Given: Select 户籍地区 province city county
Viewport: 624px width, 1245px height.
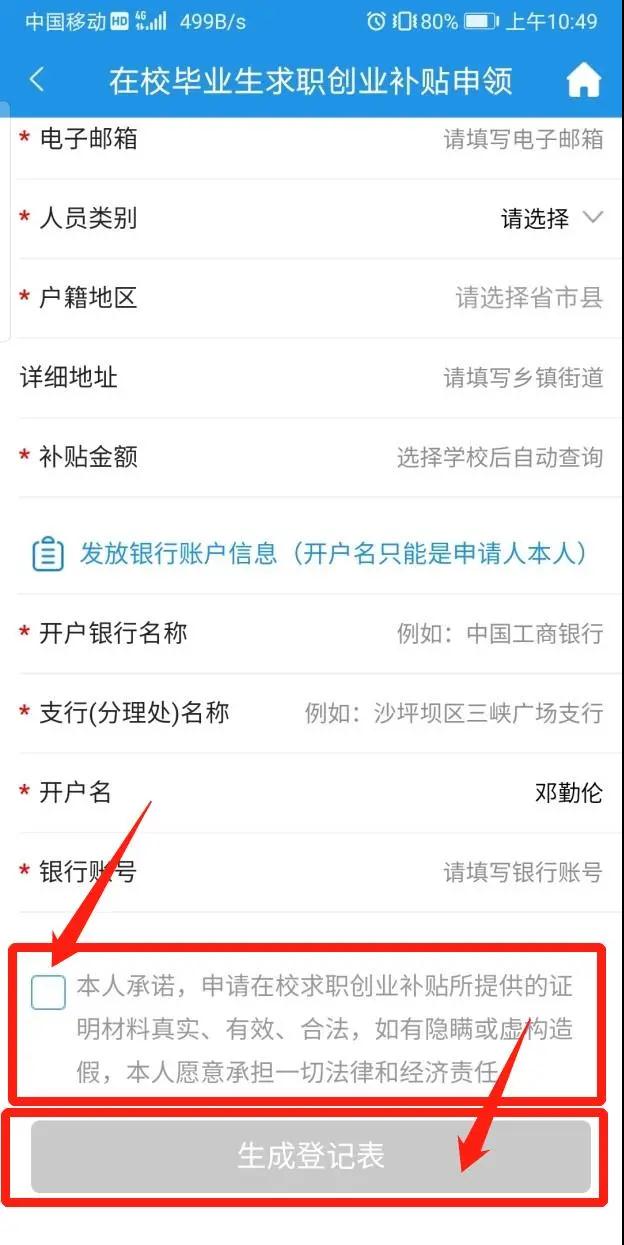Looking at the screenshot, I should pyautogui.click(x=528, y=298).
